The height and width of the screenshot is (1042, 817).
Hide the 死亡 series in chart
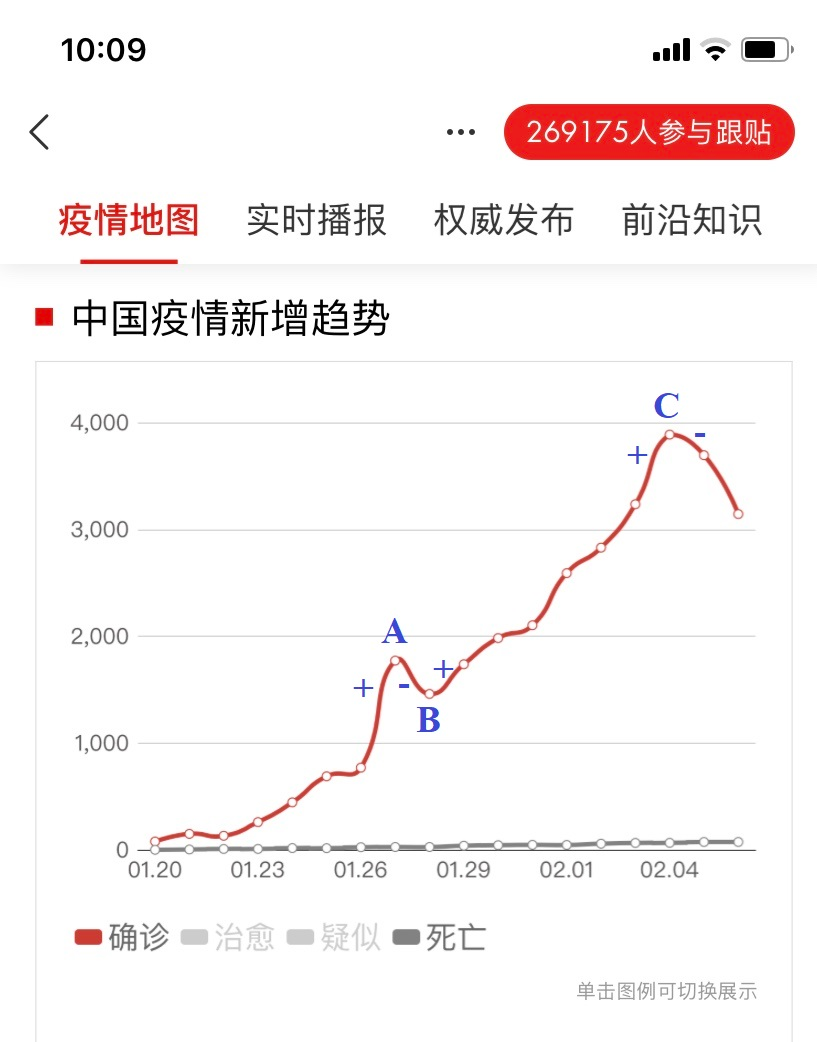[x=440, y=938]
